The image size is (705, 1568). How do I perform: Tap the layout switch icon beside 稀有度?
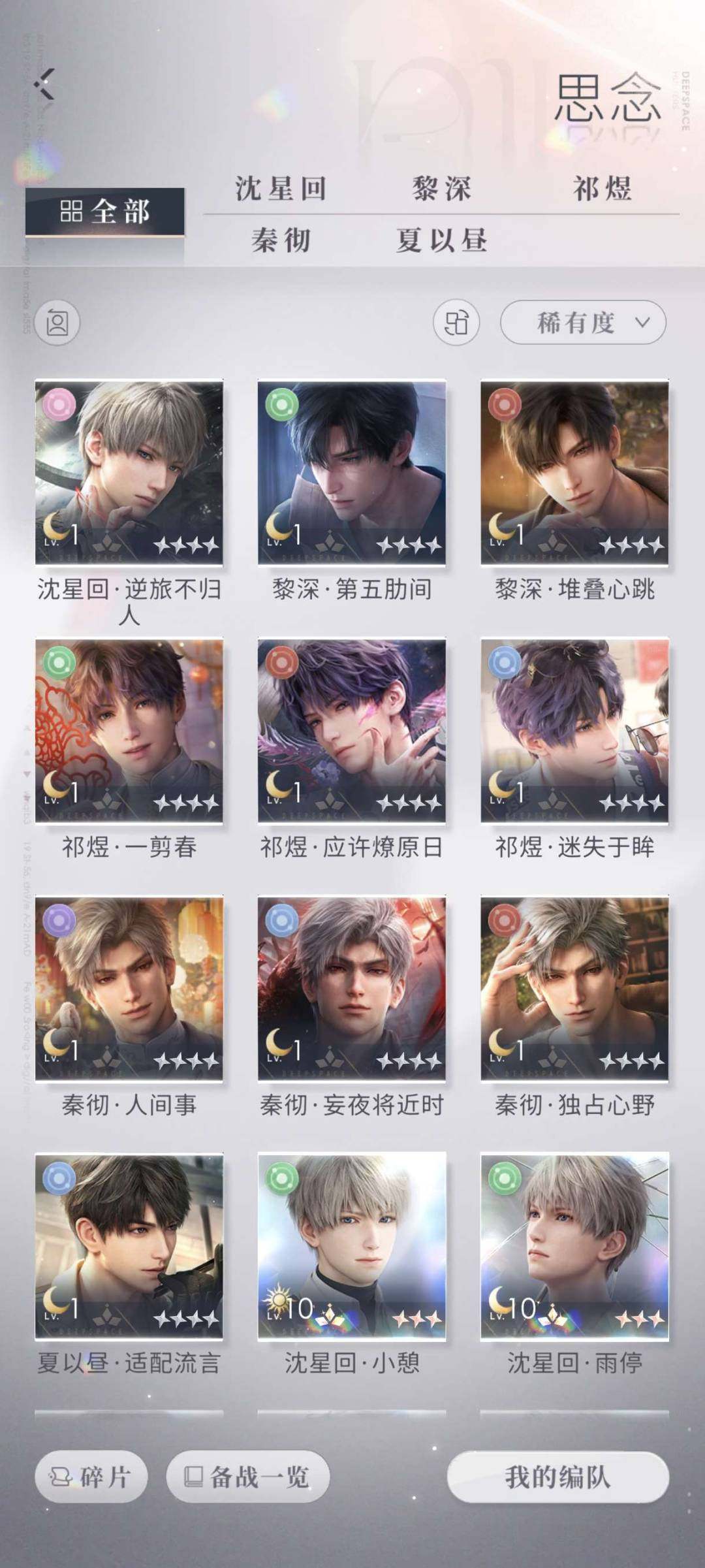(x=456, y=322)
